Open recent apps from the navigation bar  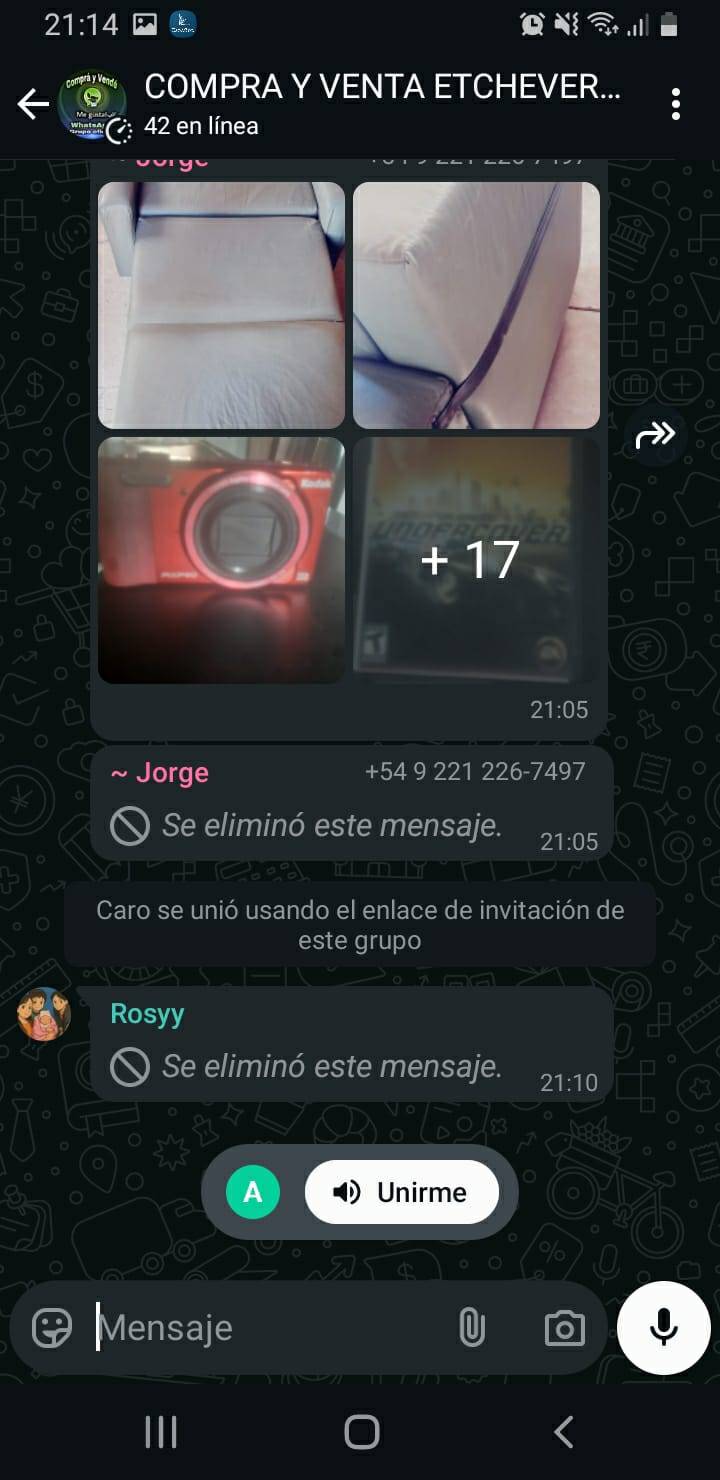click(x=161, y=1432)
